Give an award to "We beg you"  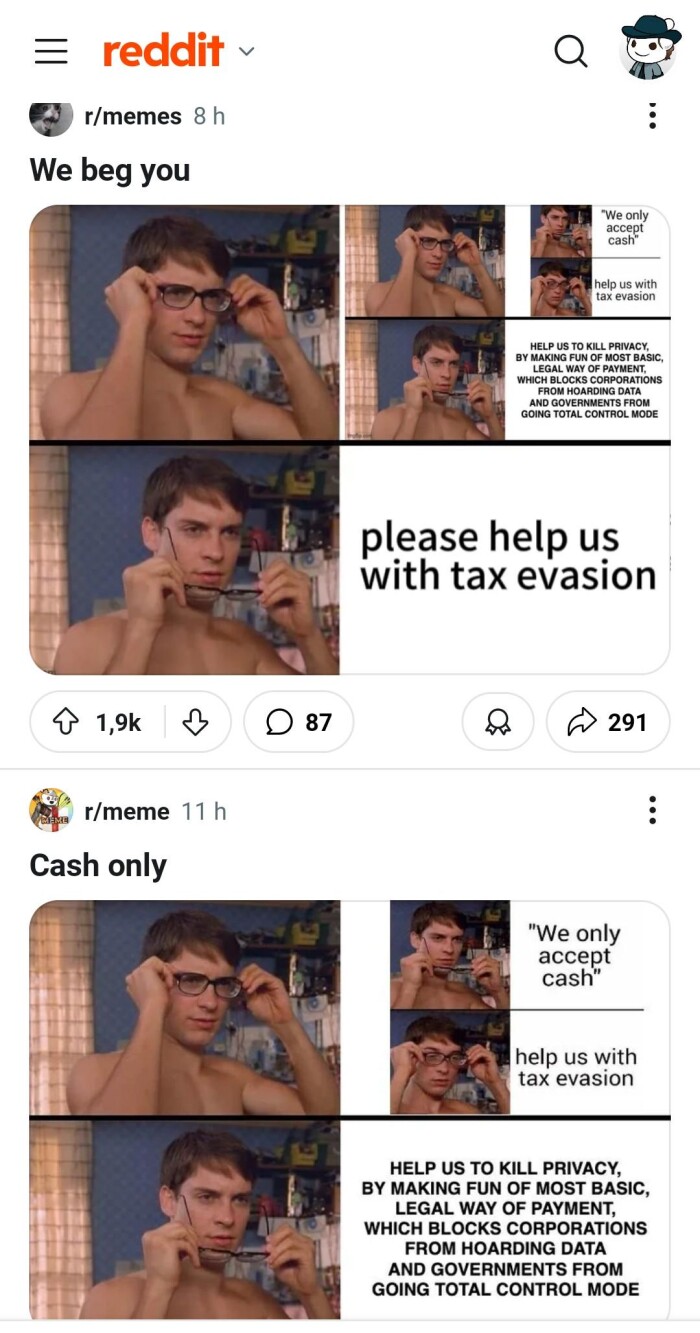click(498, 722)
